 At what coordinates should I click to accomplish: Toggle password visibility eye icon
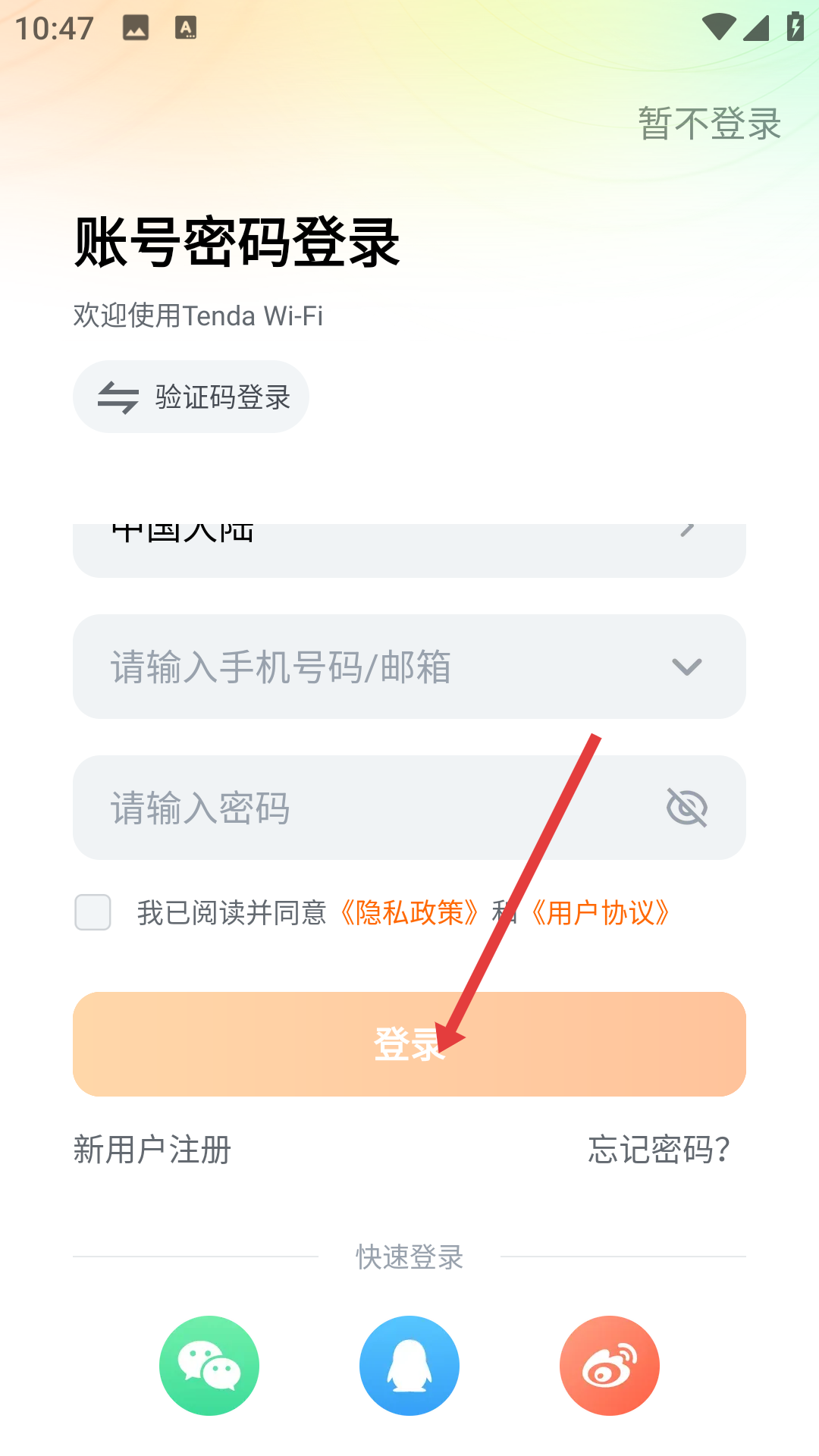[687, 808]
